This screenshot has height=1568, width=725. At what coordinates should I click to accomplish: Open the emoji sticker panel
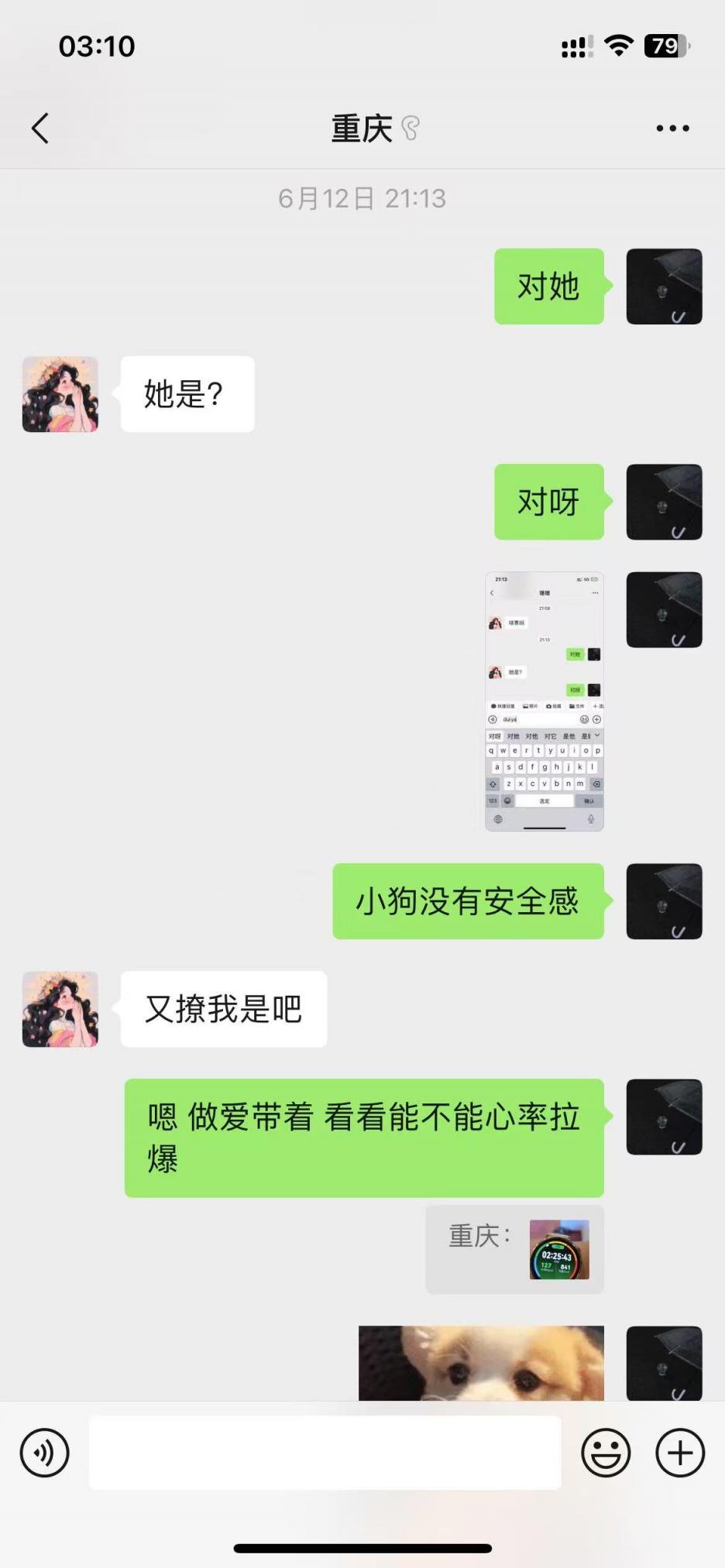tap(606, 1453)
